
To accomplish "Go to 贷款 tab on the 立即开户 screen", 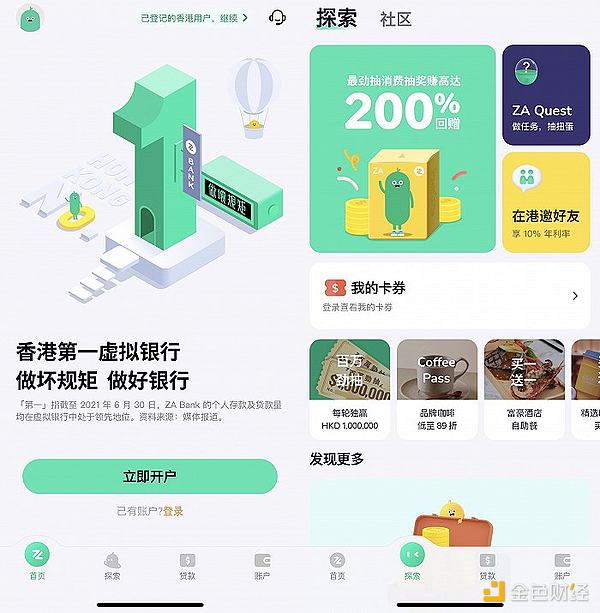I will pyautogui.click(x=187, y=565).
